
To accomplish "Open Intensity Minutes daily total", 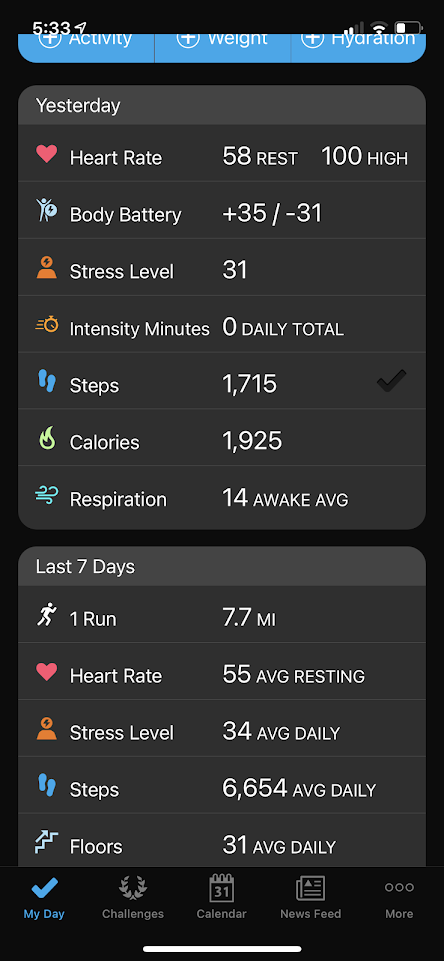I will (x=222, y=324).
